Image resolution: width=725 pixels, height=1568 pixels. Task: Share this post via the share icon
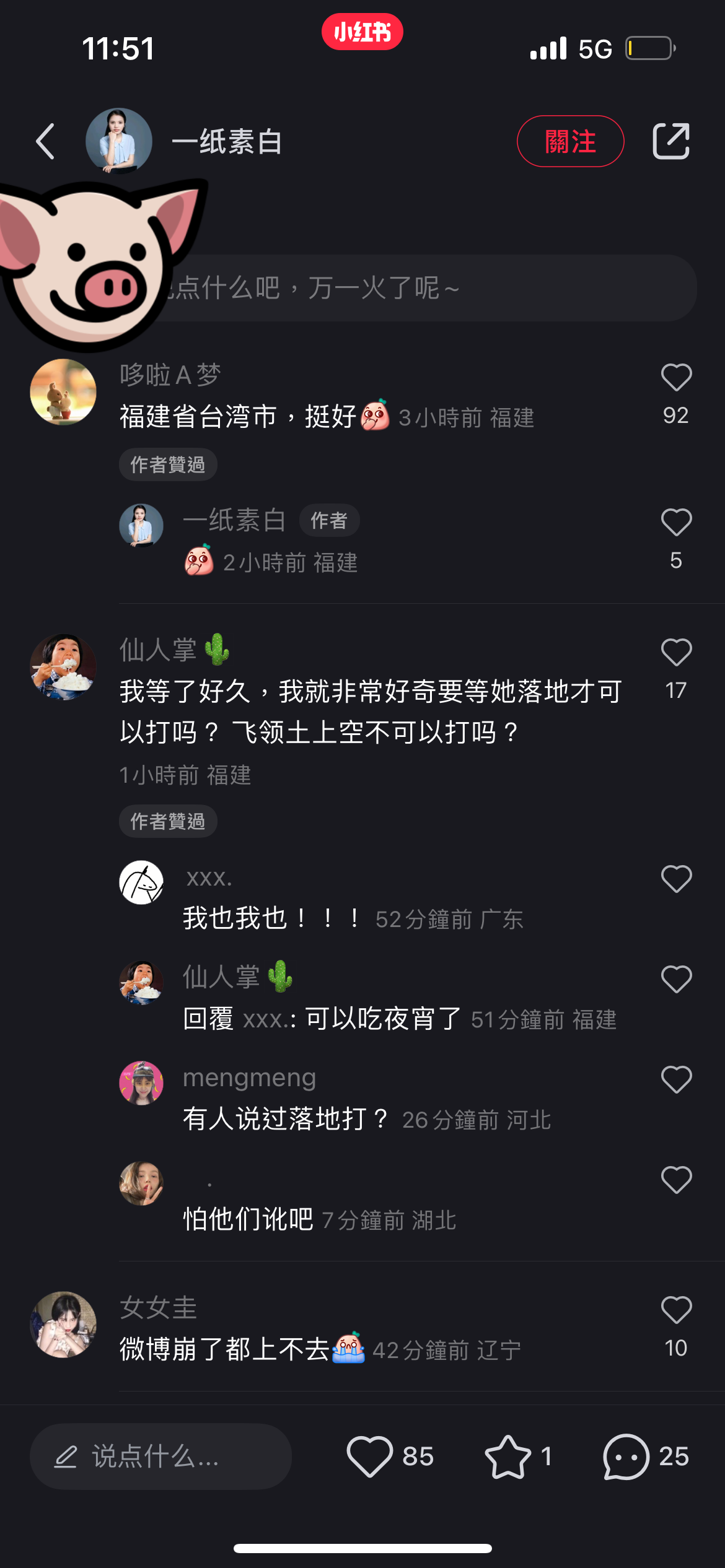click(671, 141)
